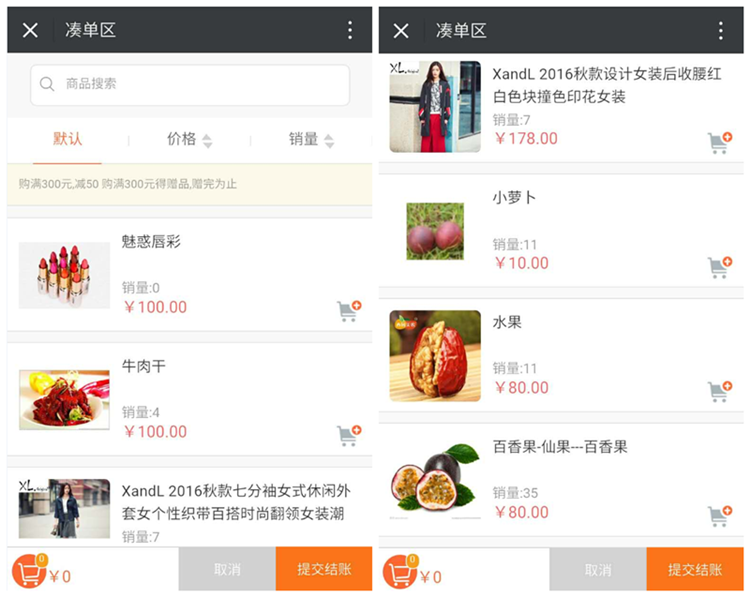Image resolution: width=750 pixels, height=597 pixels.
Task: Add 魅惑唇彩 to the cart
Action: click(x=349, y=311)
